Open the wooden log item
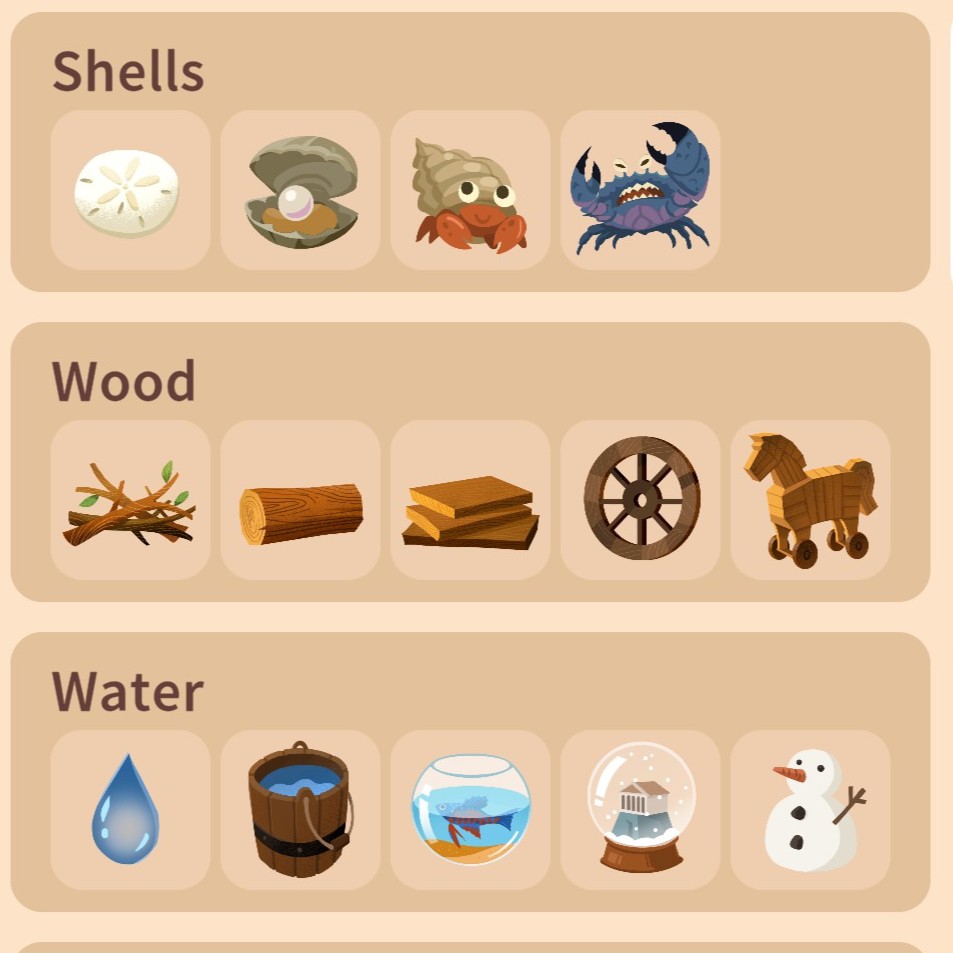Viewport: 953px width, 953px height. [300, 501]
